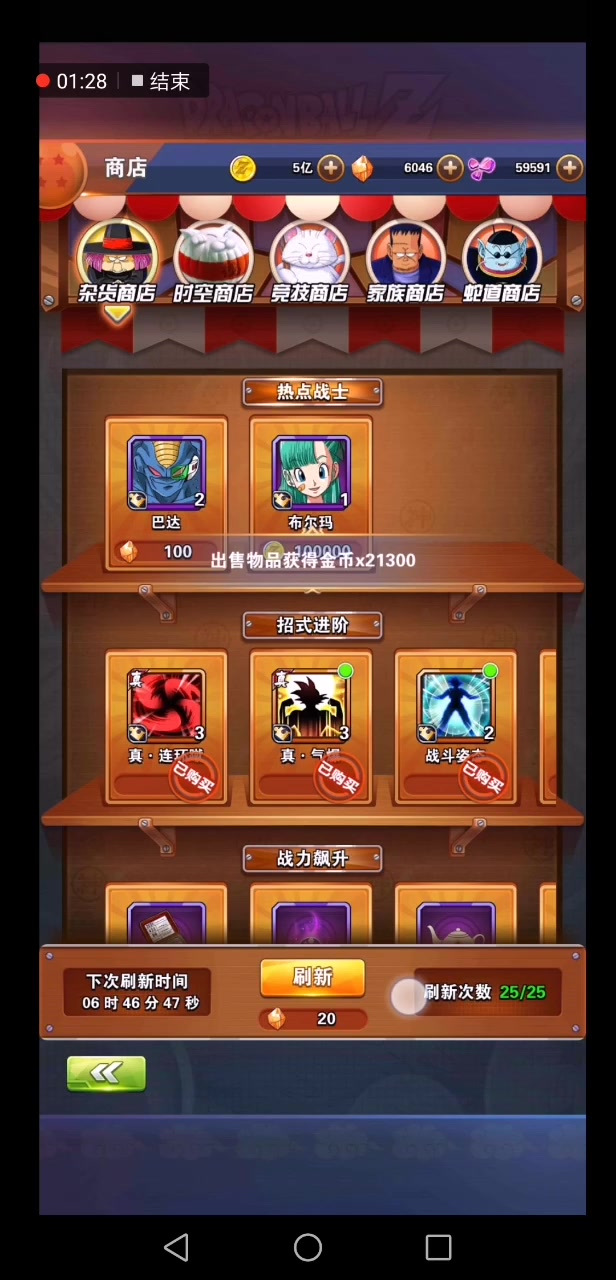Screen dimensions: 616x1280
Task: Open the 真·连环 skill card
Action: (166, 720)
